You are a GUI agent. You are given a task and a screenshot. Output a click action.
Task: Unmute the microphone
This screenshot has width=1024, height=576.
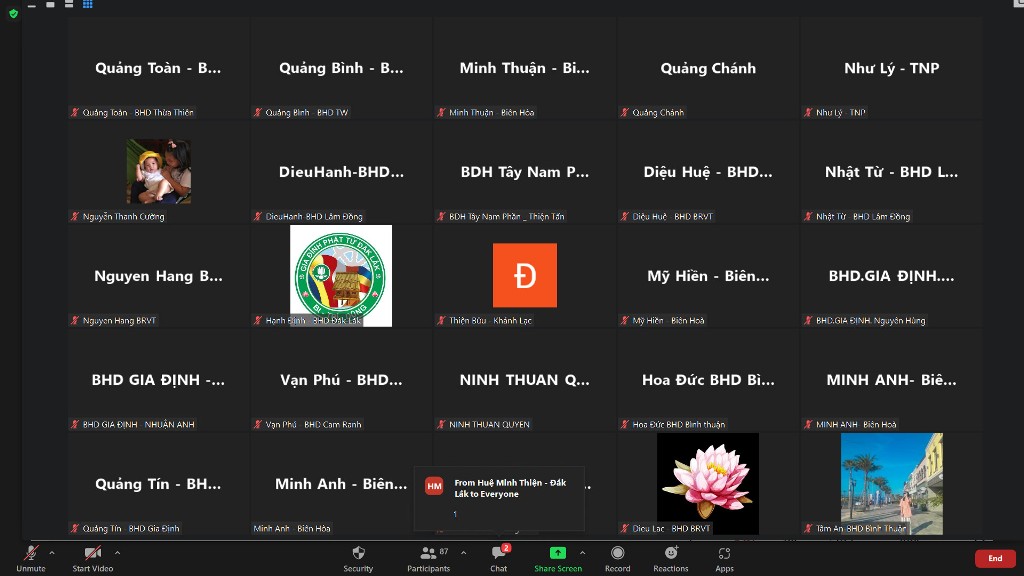(x=31, y=559)
